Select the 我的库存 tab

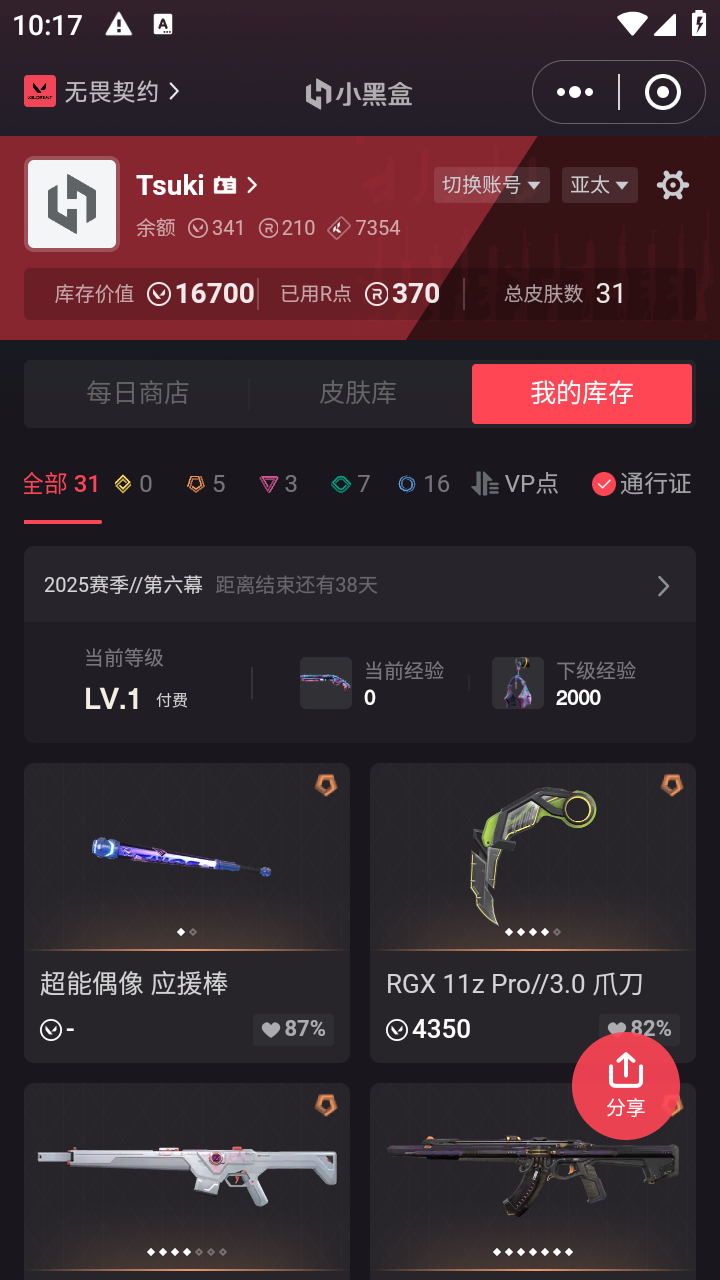(x=582, y=393)
